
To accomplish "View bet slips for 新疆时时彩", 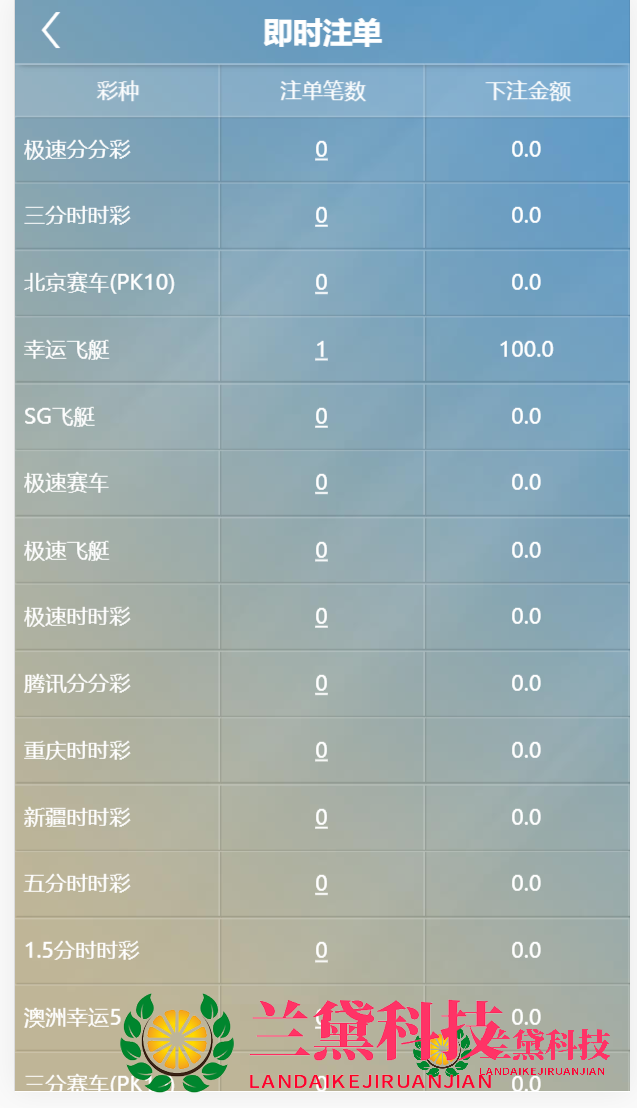I will 321,817.
